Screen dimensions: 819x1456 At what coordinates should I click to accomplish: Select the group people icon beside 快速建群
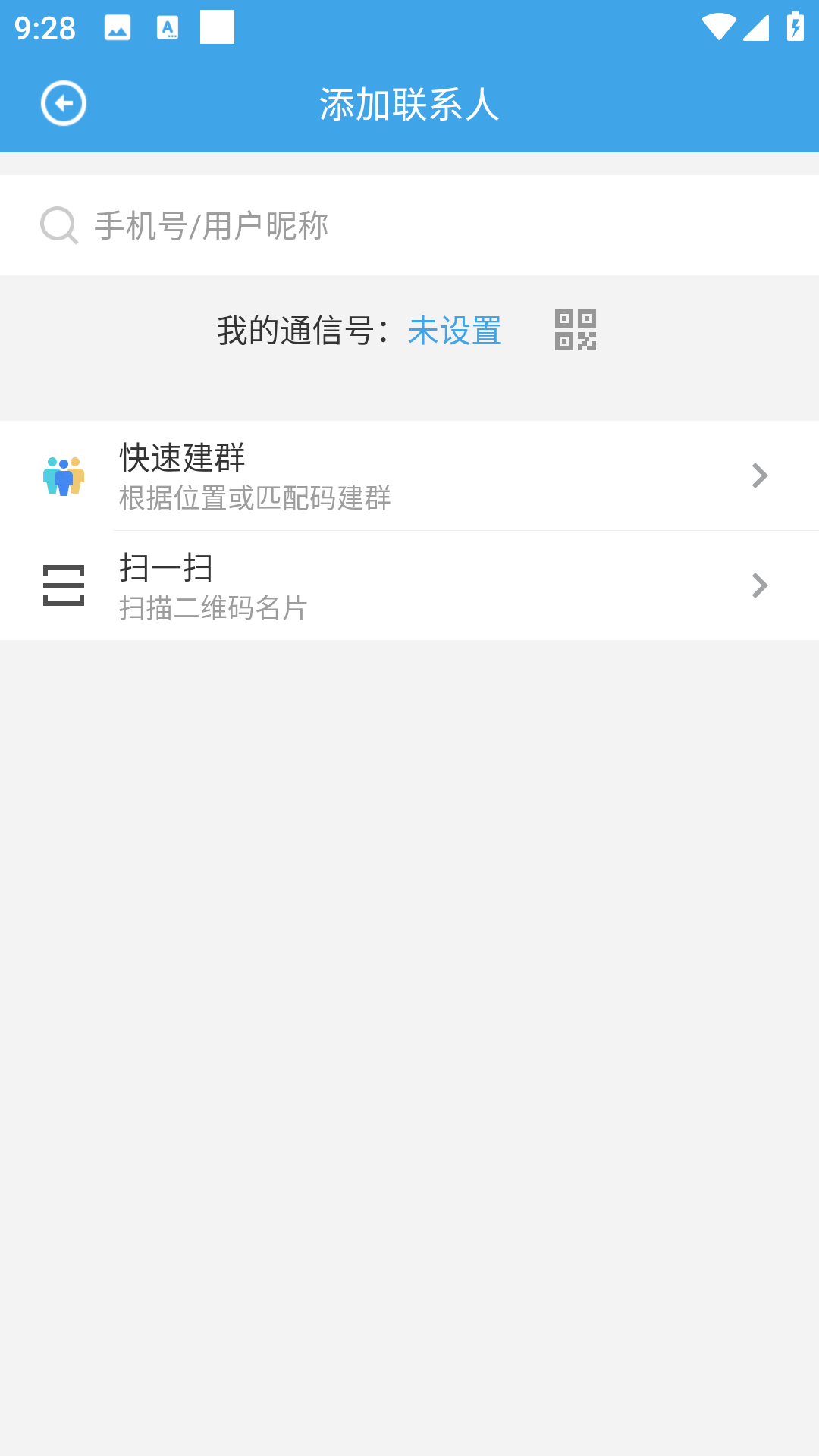point(64,475)
